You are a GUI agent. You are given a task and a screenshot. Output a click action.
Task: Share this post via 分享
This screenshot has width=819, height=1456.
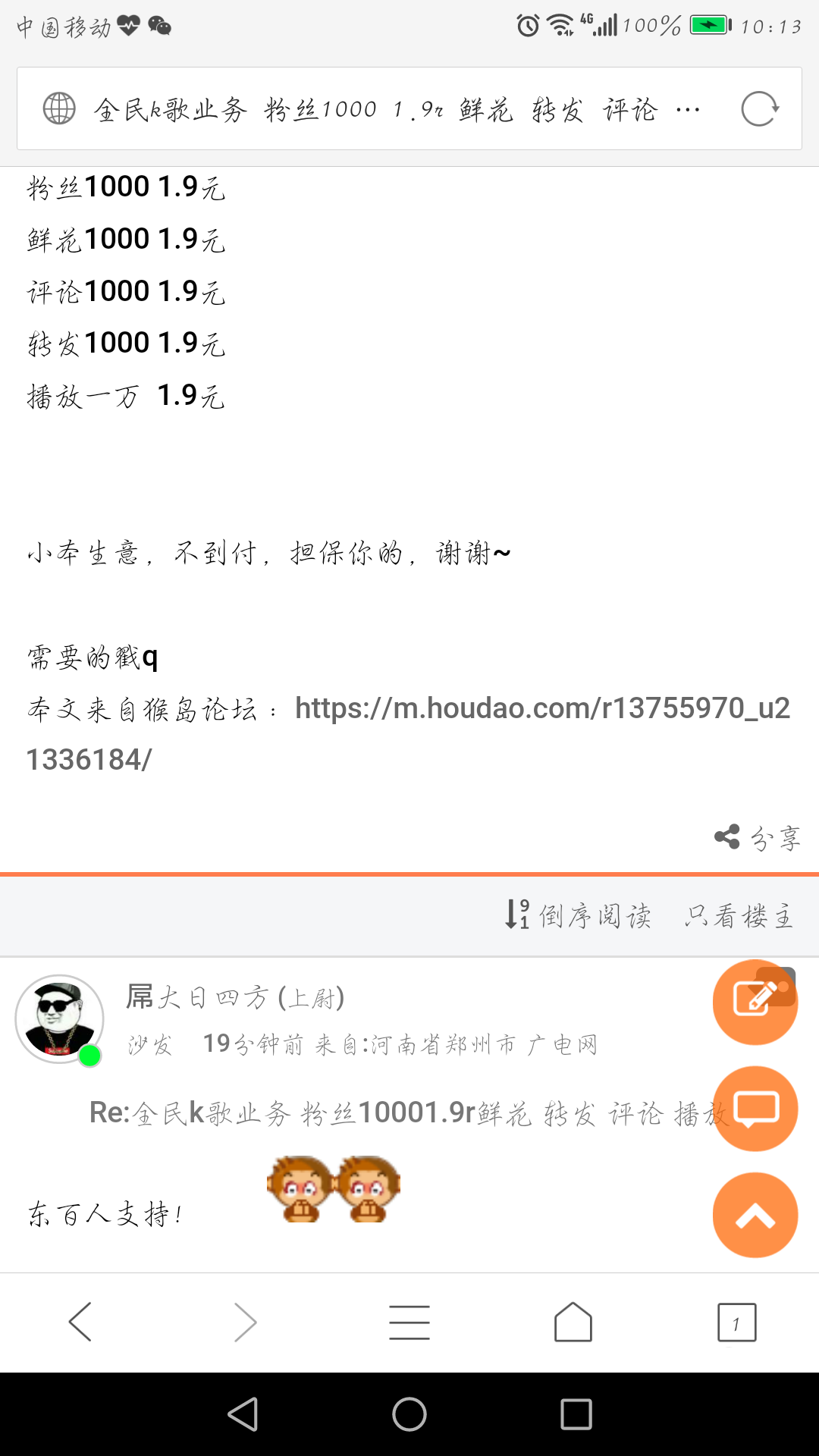click(758, 837)
